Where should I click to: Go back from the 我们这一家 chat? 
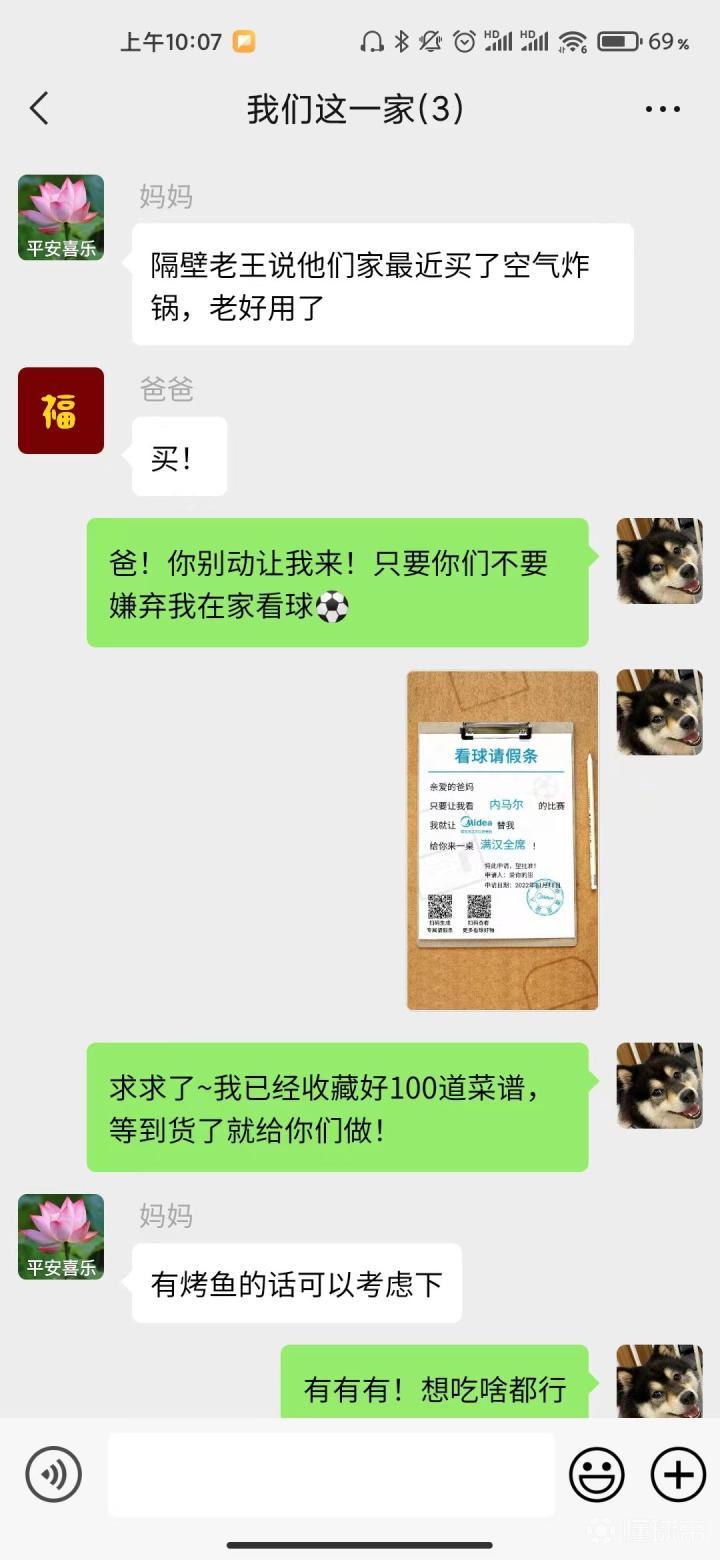[39, 108]
